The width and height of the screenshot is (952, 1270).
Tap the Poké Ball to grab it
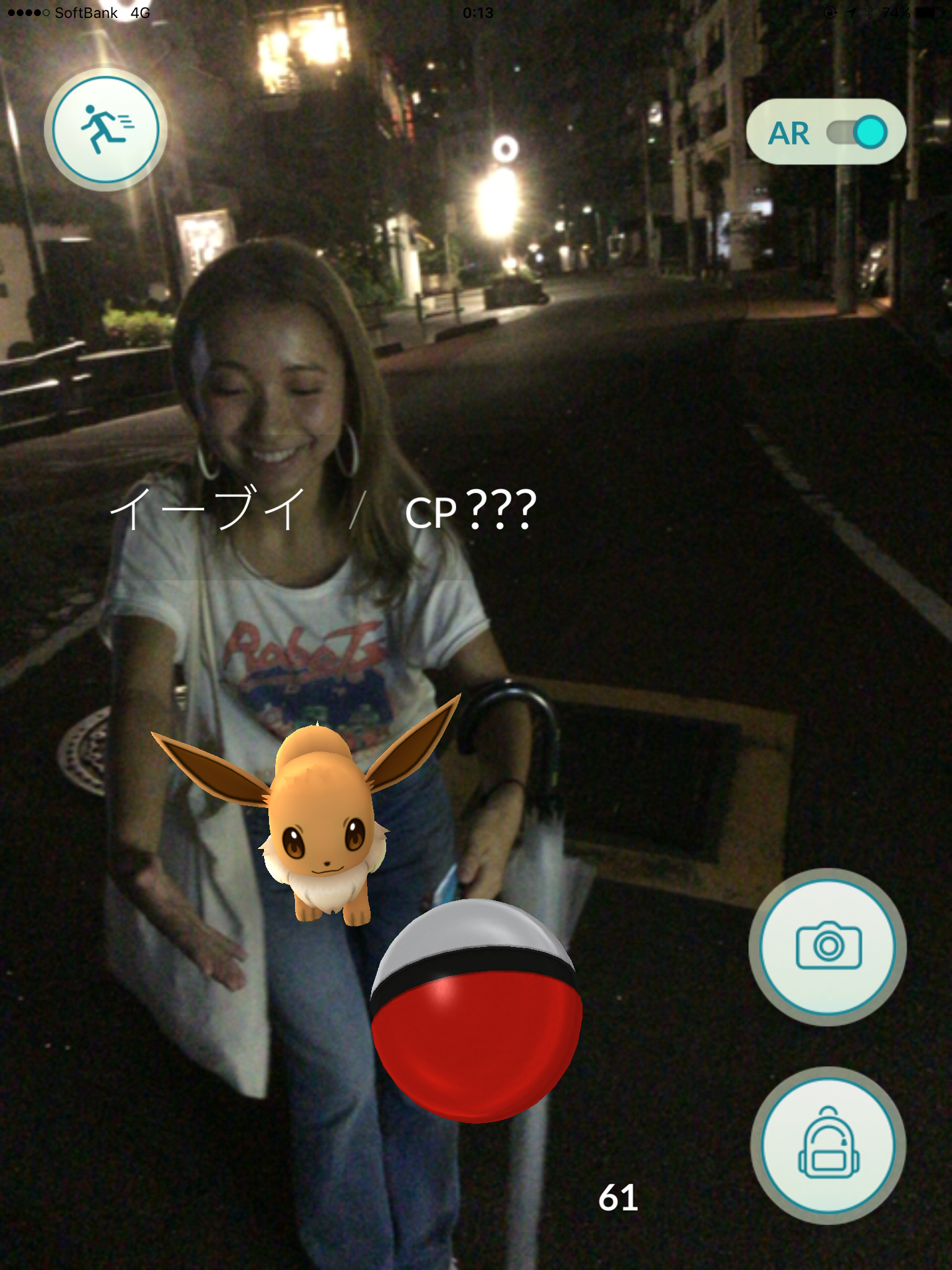(x=476, y=1011)
